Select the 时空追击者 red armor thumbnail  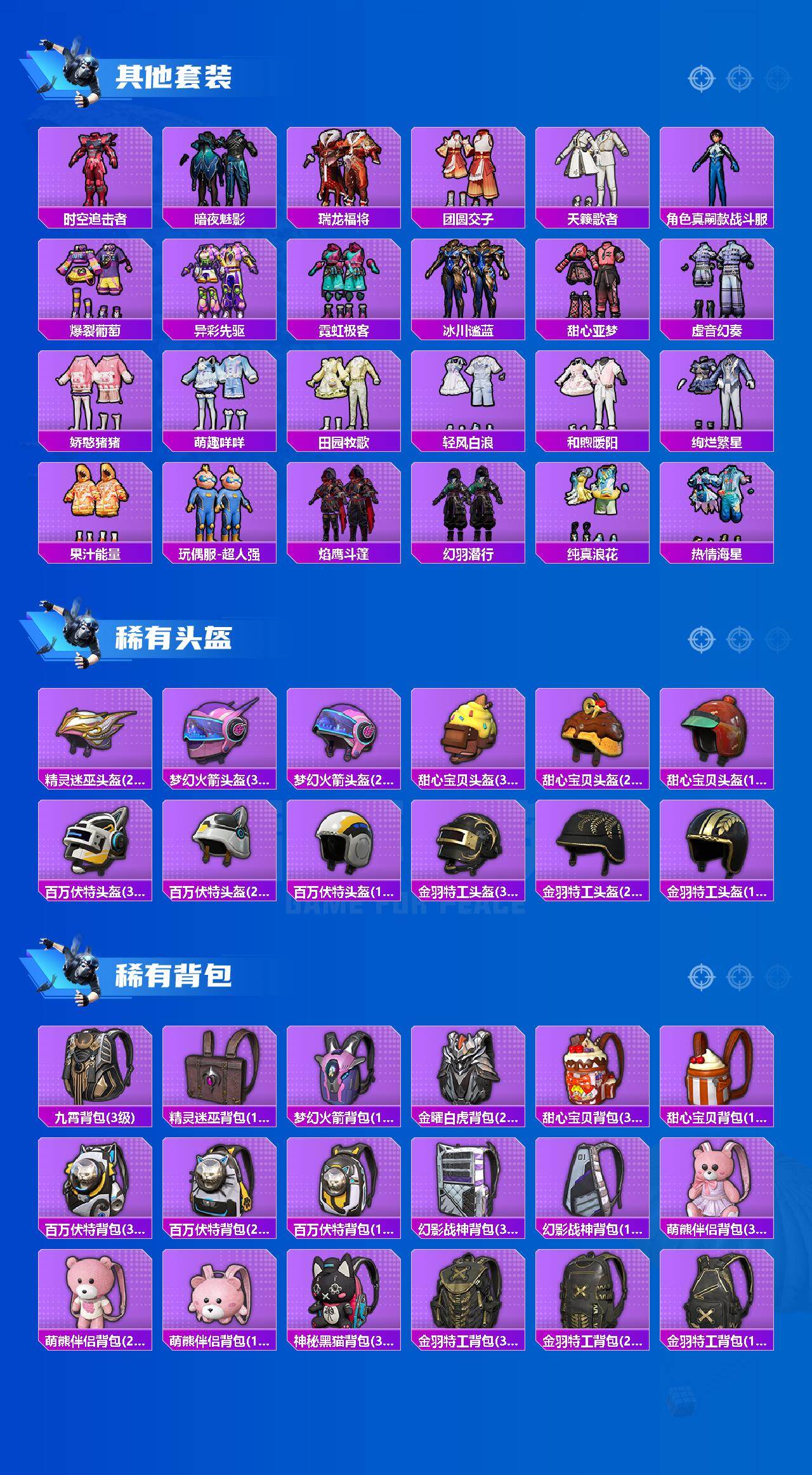point(95,167)
